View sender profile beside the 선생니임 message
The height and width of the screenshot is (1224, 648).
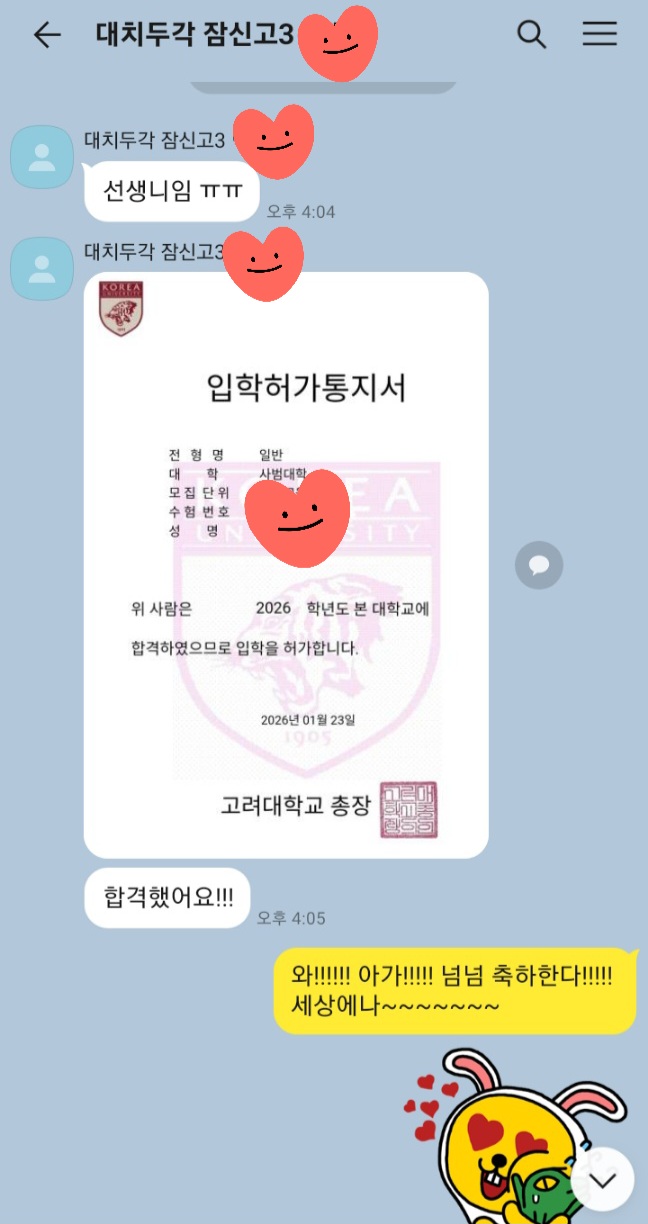[42, 156]
